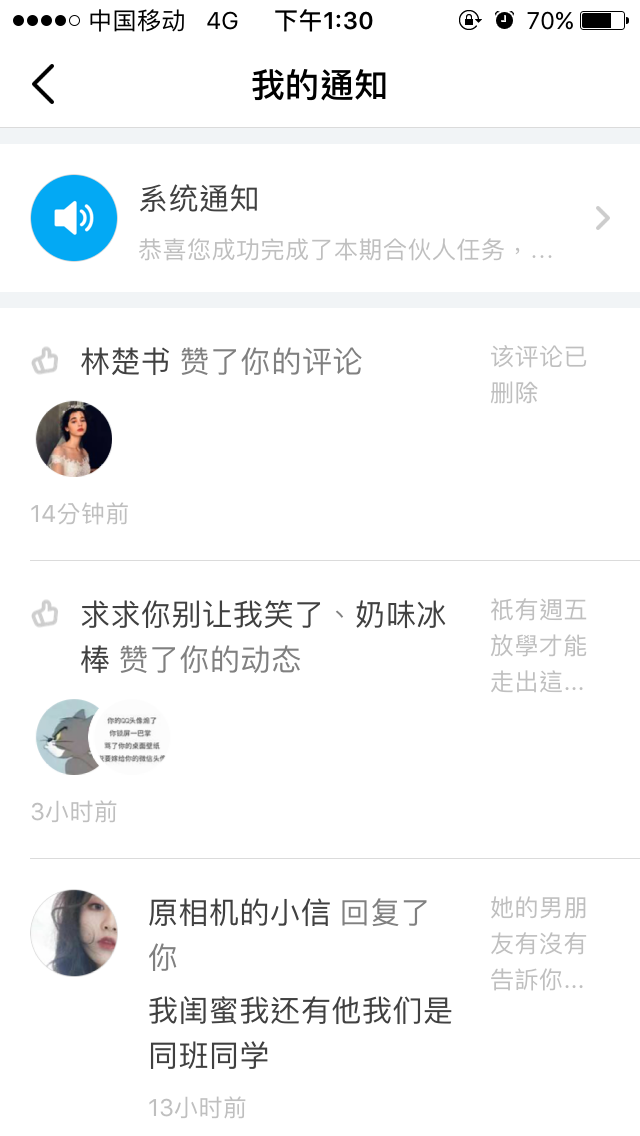Open the 系统通知 row

320,218
